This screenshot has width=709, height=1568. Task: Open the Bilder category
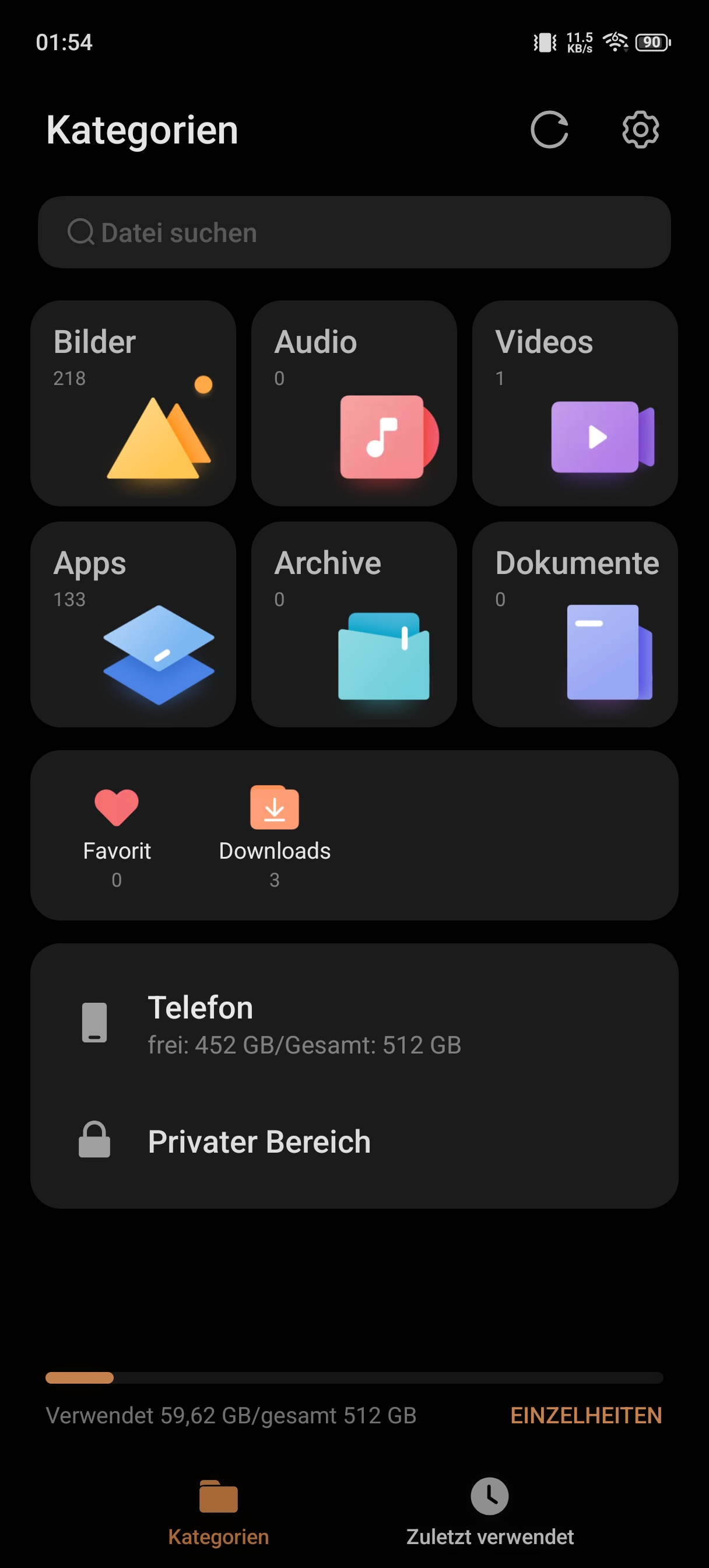click(x=134, y=403)
